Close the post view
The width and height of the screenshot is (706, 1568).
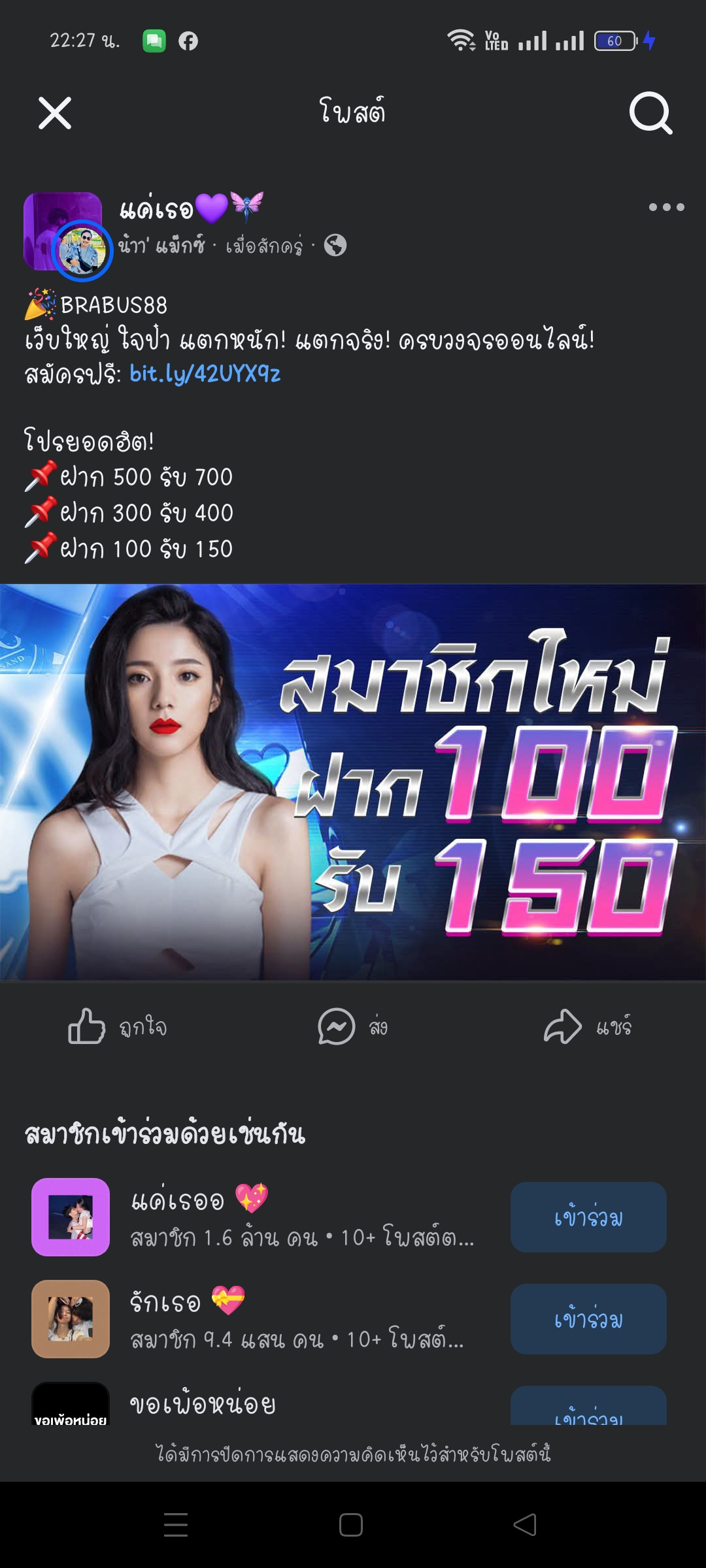[55, 114]
